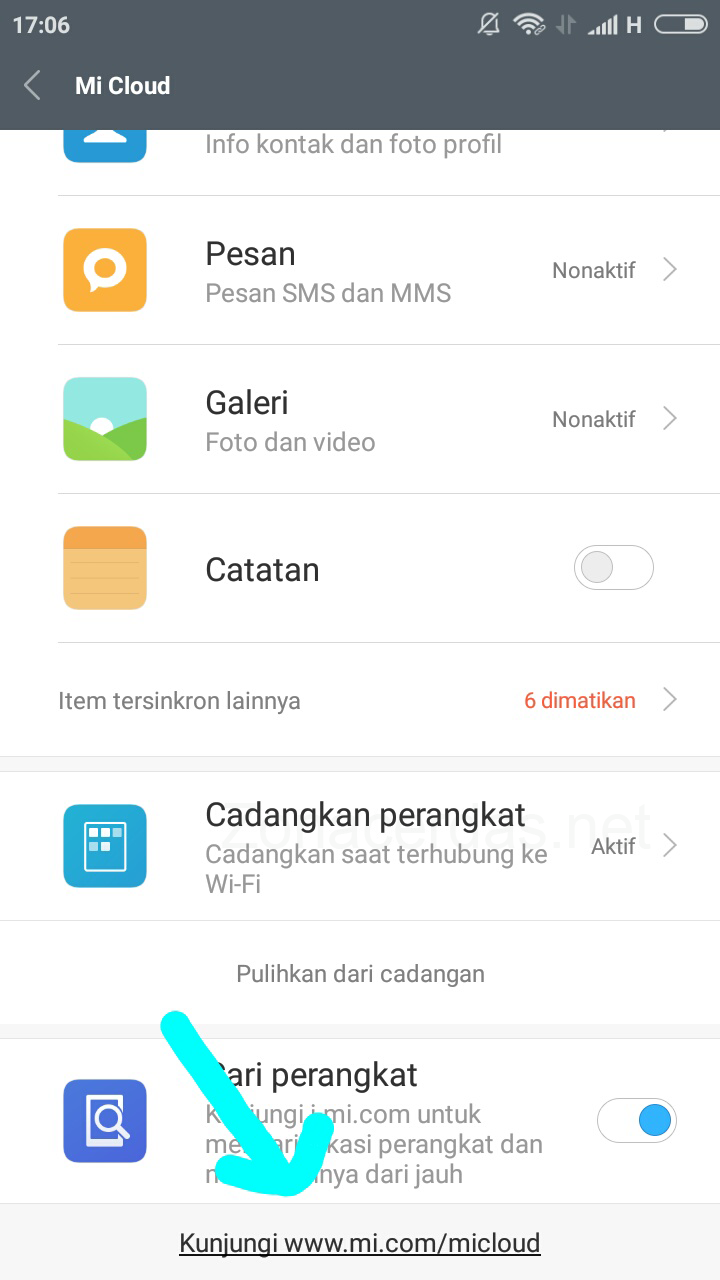Open Cadangkan perangkat via its chevron

[x=669, y=845]
